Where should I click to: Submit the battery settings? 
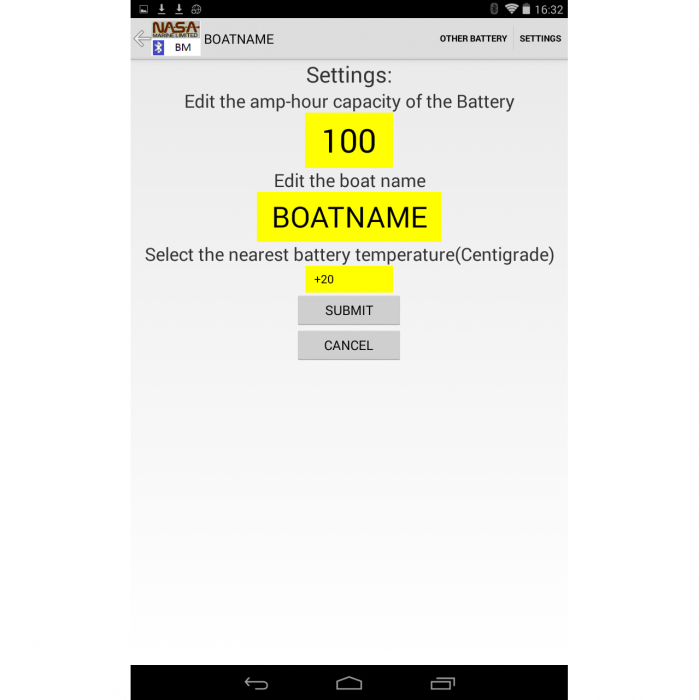(349, 310)
